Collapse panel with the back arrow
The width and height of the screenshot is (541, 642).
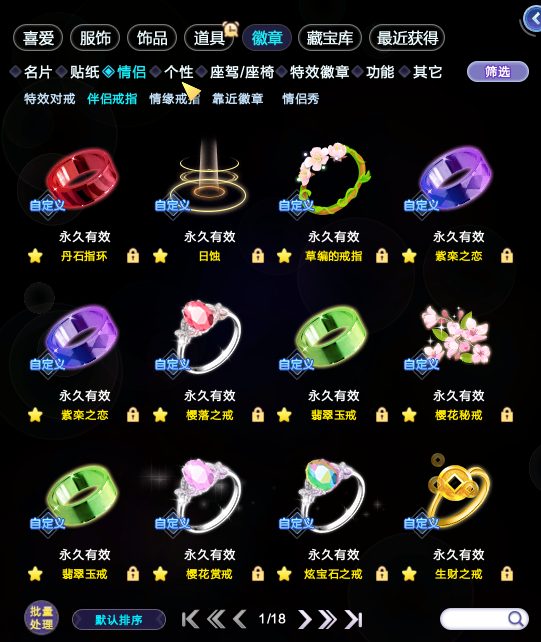(x=533, y=19)
